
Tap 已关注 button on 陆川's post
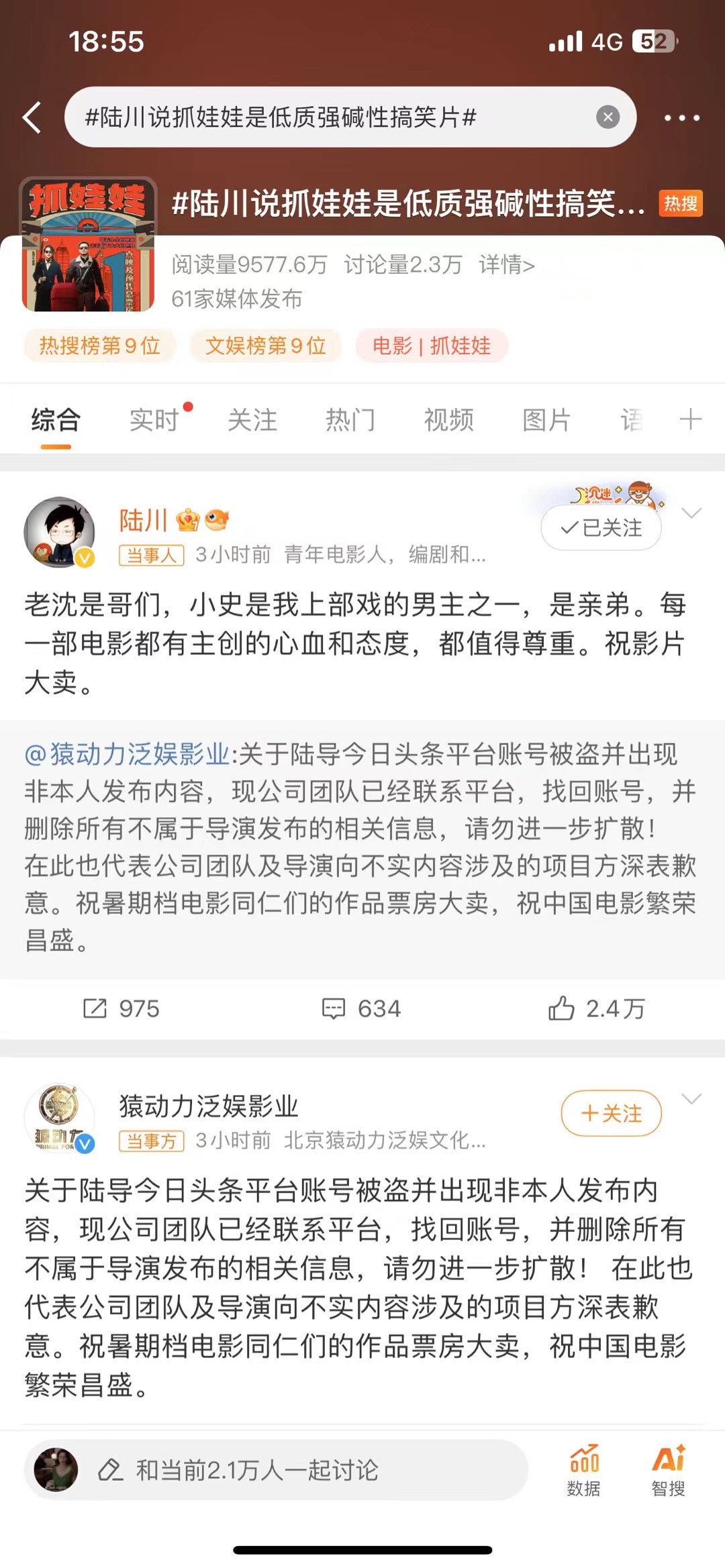pyautogui.click(x=601, y=528)
